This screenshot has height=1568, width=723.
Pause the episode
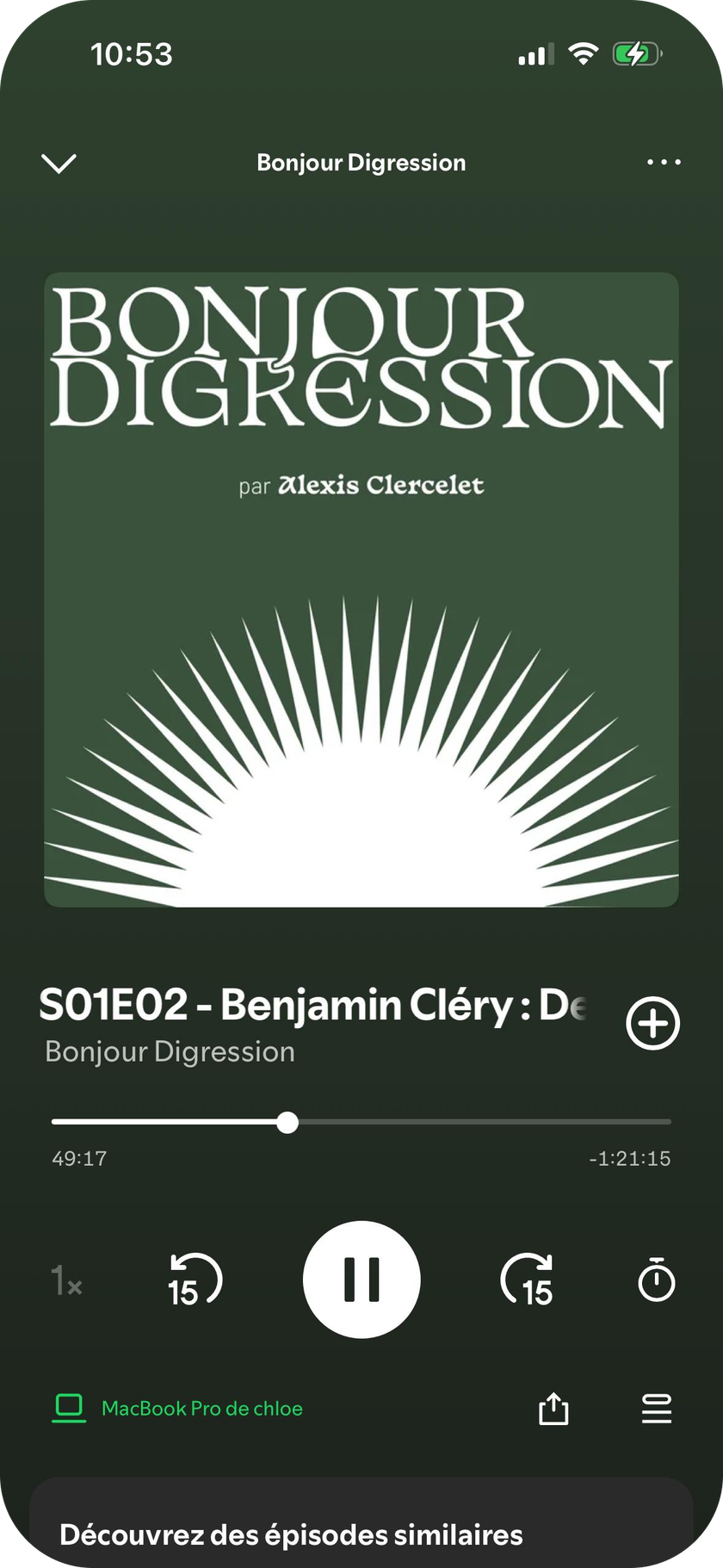coord(361,1280)
